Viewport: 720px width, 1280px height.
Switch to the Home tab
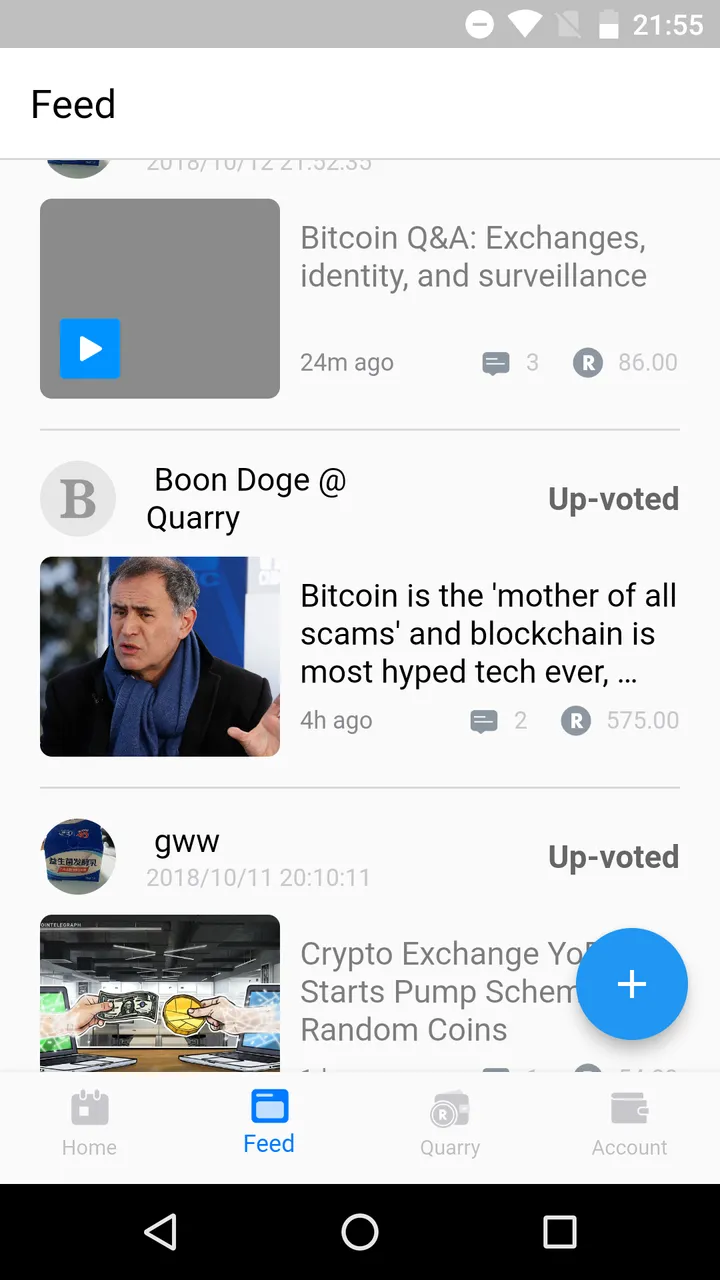point(89,1124)
